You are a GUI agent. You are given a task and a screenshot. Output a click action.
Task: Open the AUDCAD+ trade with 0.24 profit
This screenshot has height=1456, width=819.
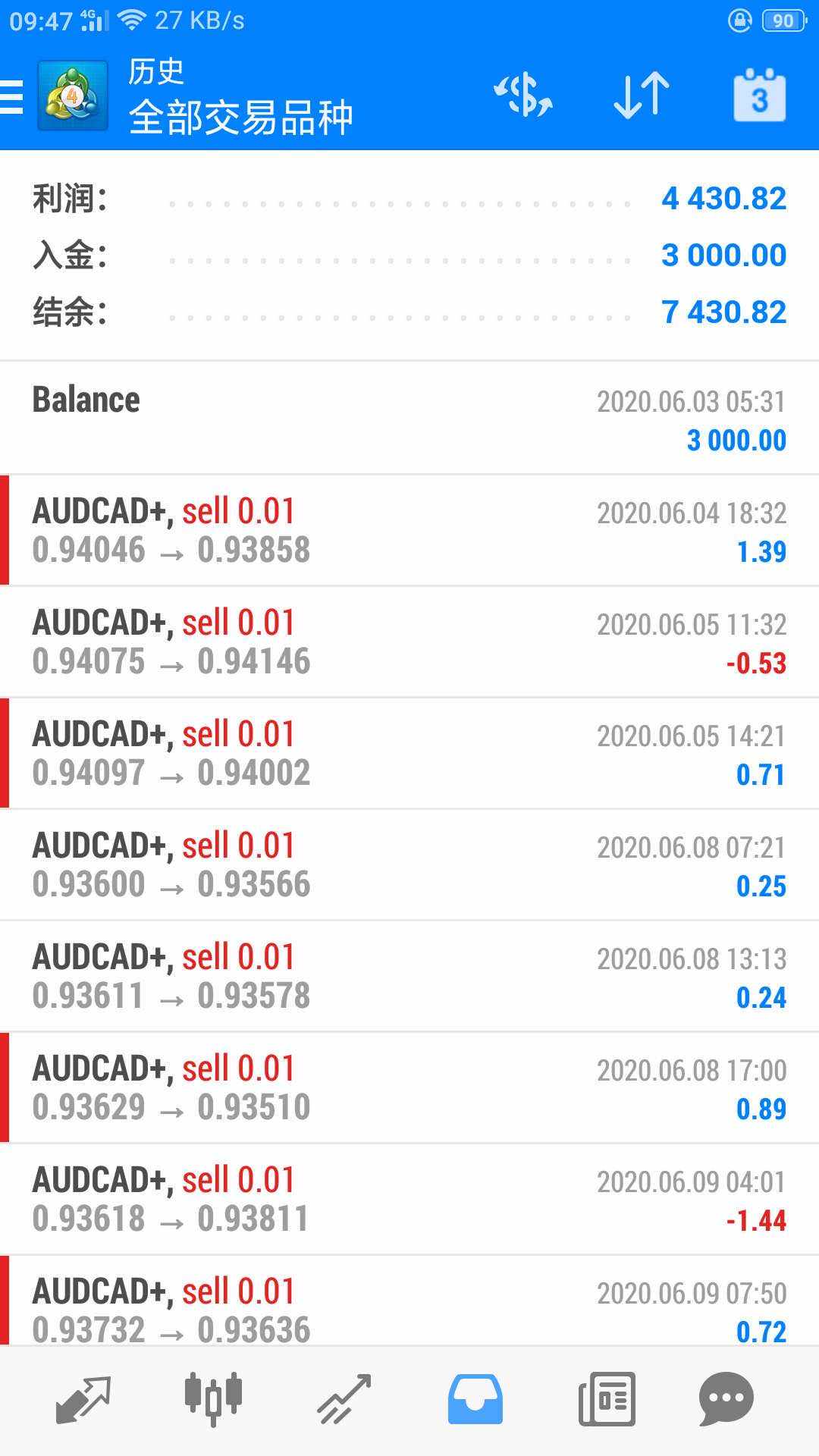tap(409, 976)
